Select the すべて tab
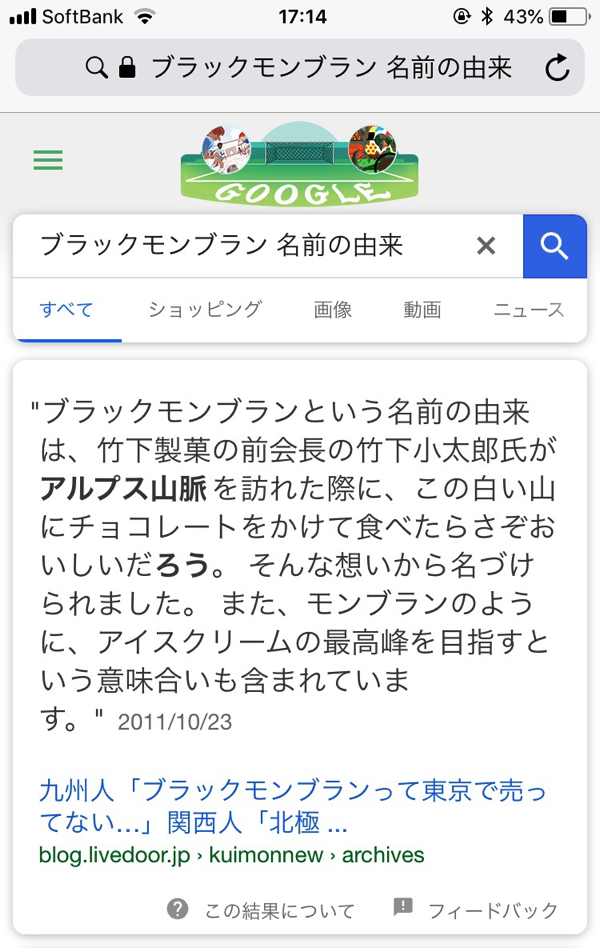600x948 pixels. (66, 309)
